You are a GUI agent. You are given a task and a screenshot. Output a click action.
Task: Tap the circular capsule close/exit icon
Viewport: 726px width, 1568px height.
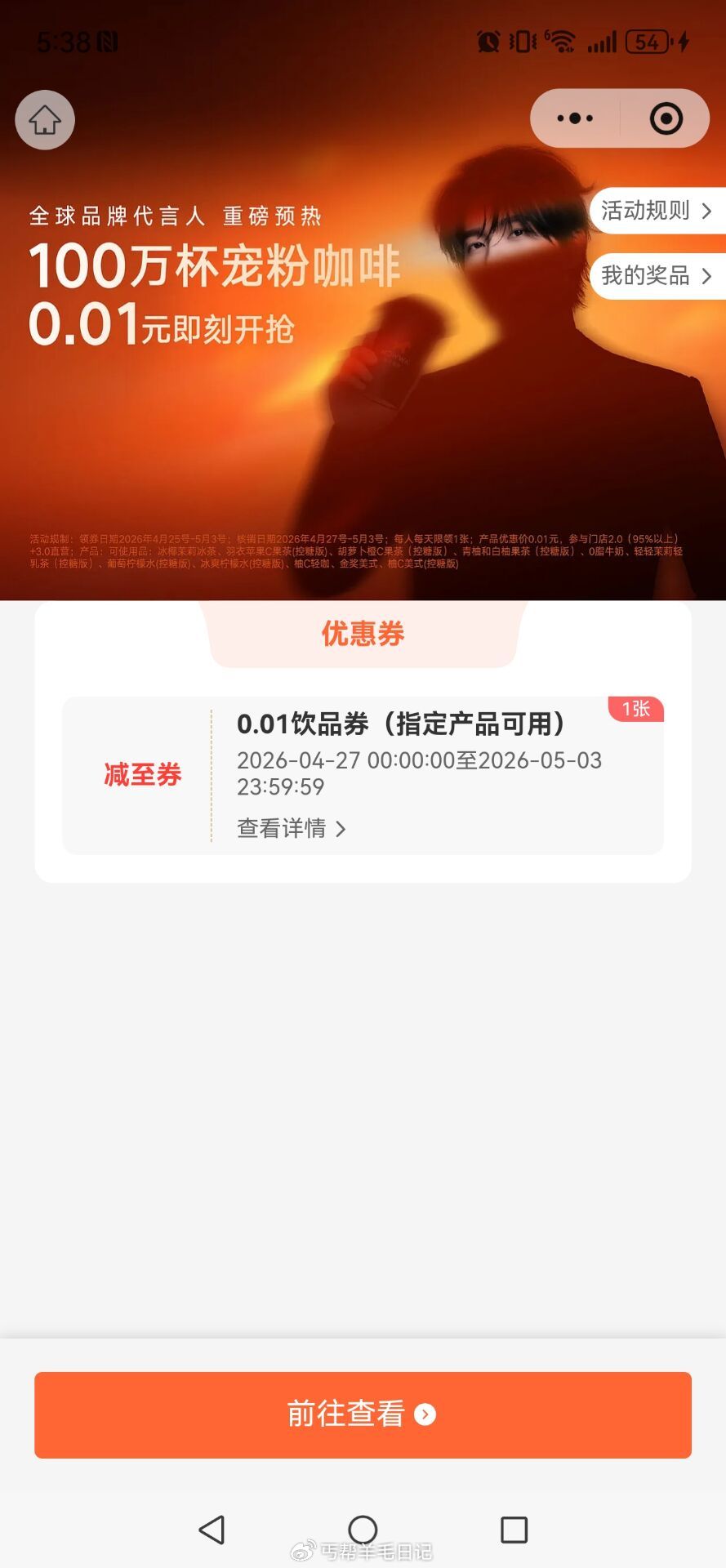pyautogui.click(x=665, y=118)
